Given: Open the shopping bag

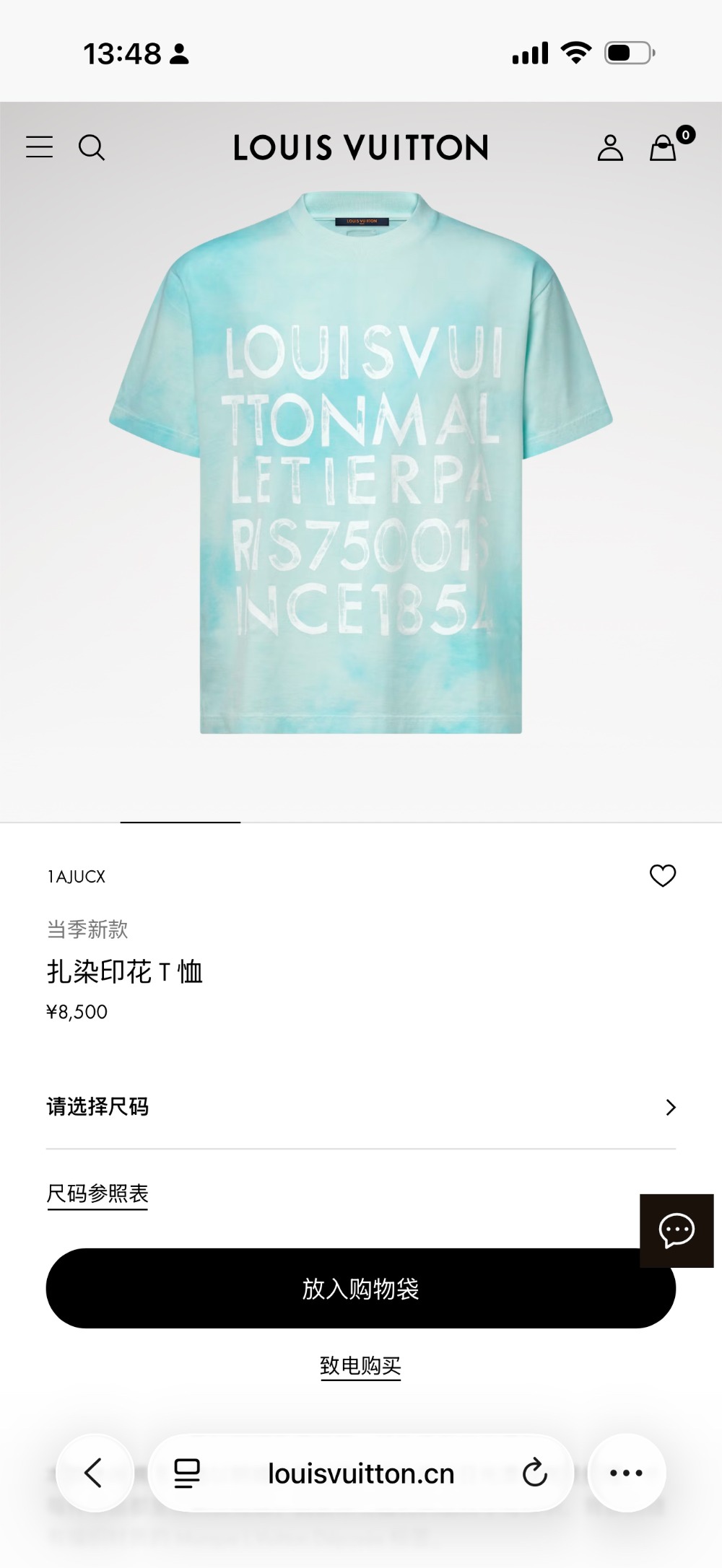Looking at the screenshot, I should (664, 148).
